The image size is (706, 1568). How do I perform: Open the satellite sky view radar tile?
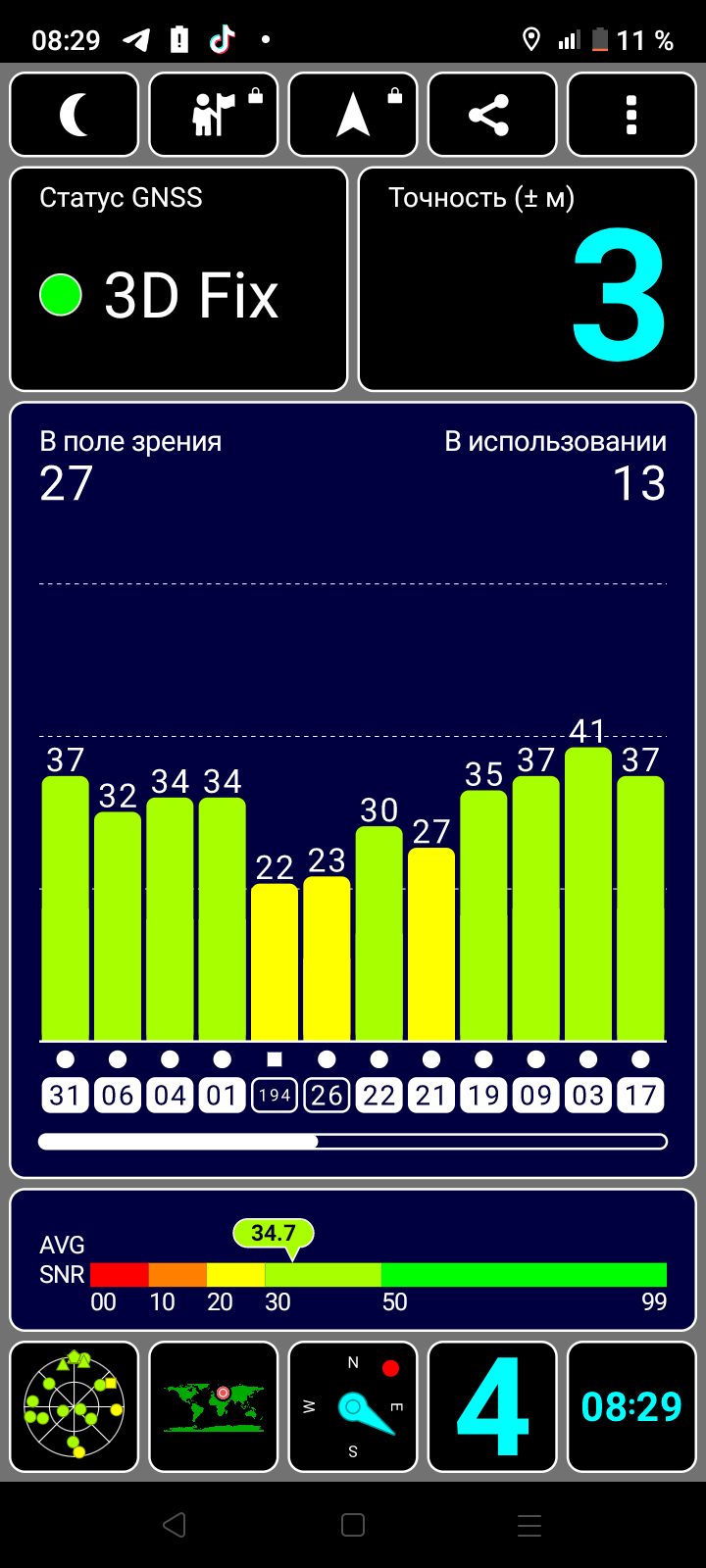click(75, 1406)
